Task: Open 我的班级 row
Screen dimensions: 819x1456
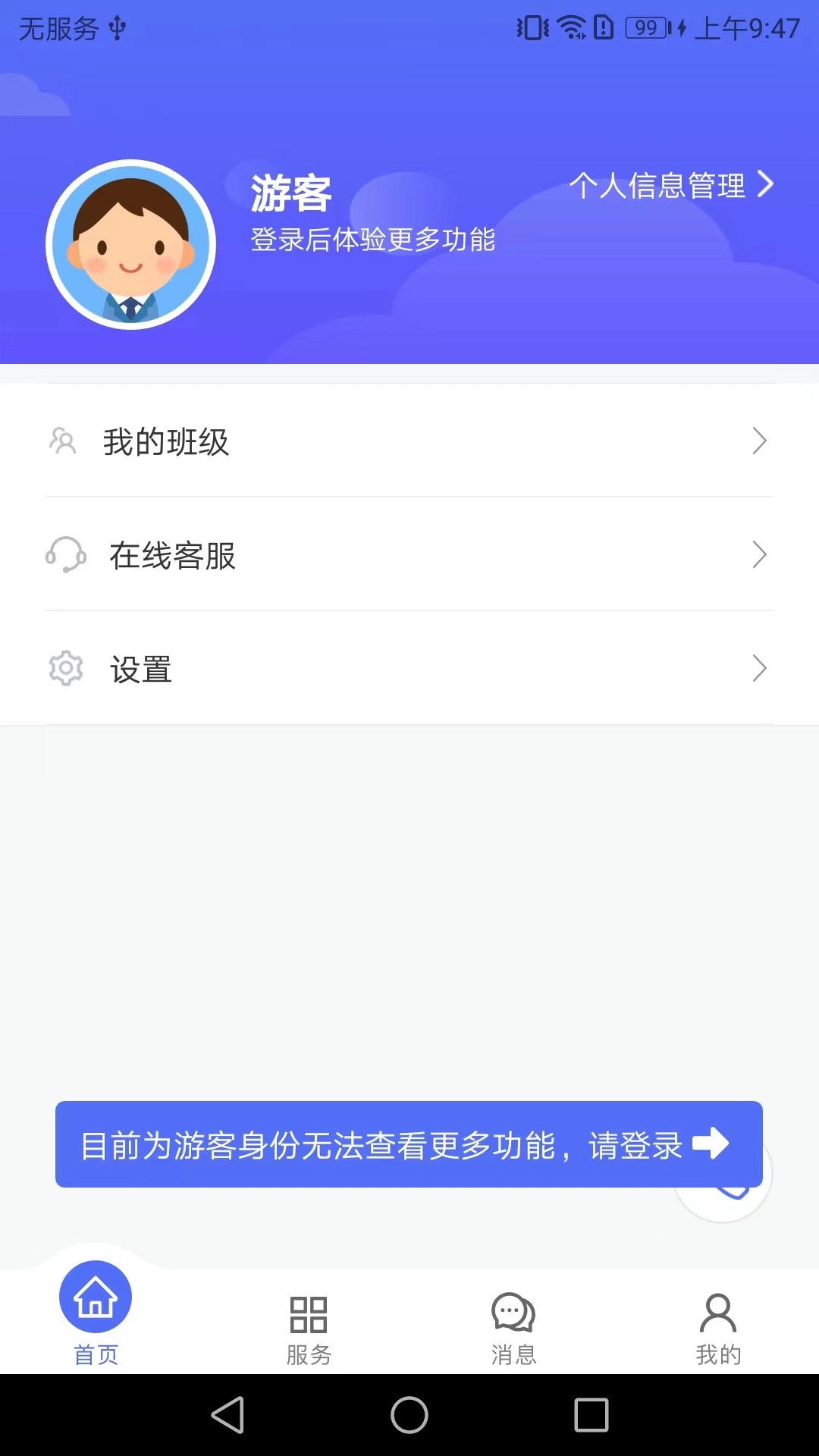Action: pyautogui.click(x=409, y=441)
